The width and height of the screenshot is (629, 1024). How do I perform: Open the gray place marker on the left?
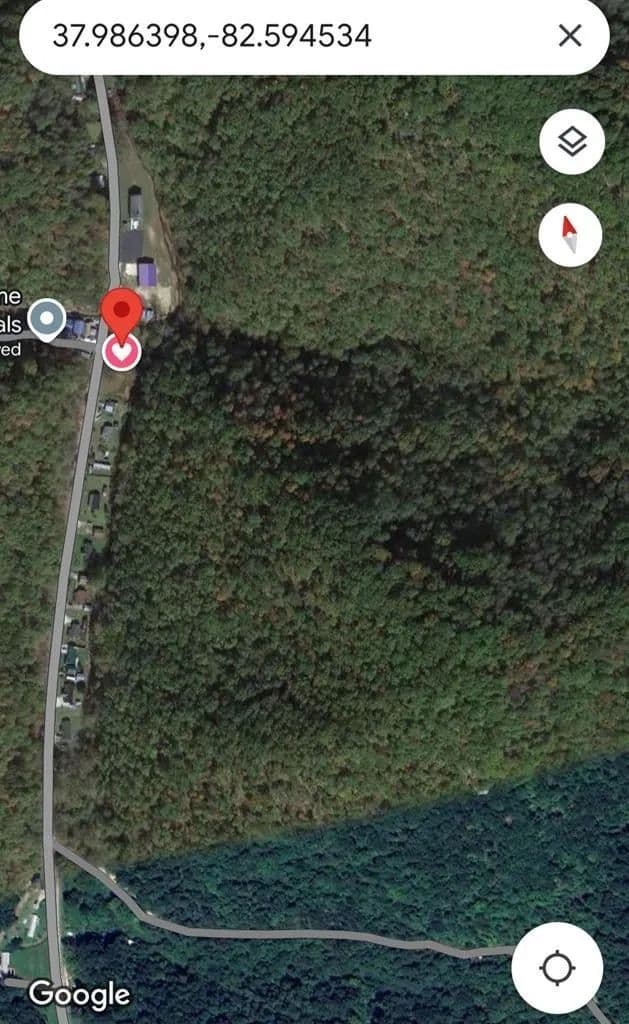point(46,320)
